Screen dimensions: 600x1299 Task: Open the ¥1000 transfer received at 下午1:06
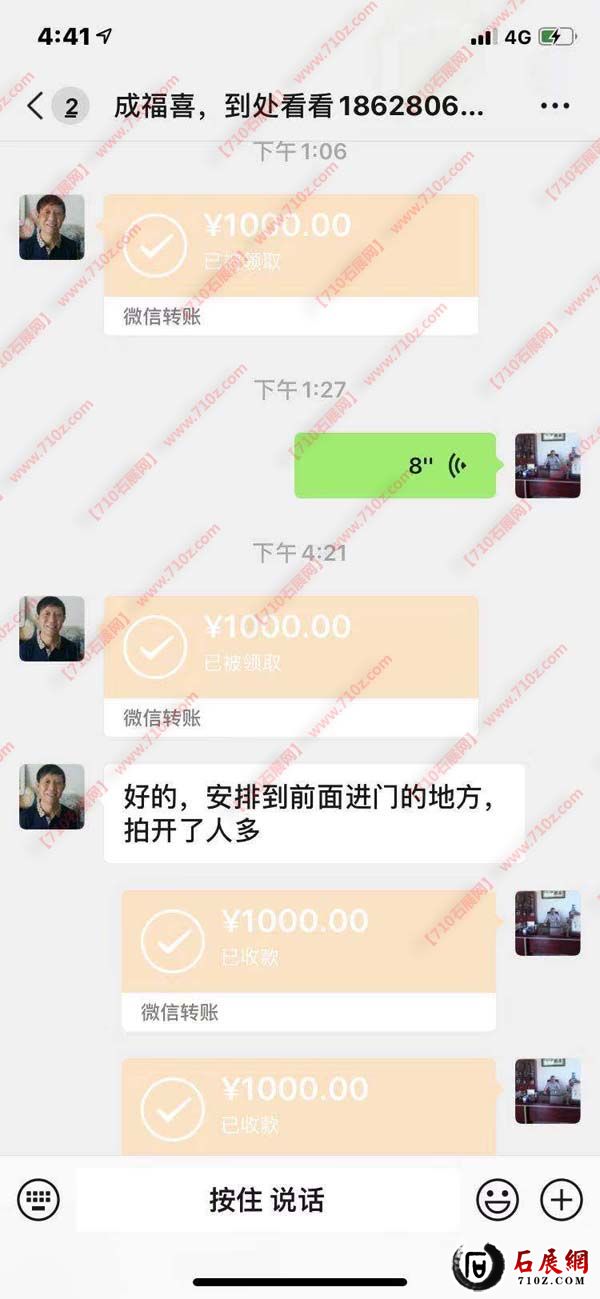pyautogui.click(x=290, y=250)
